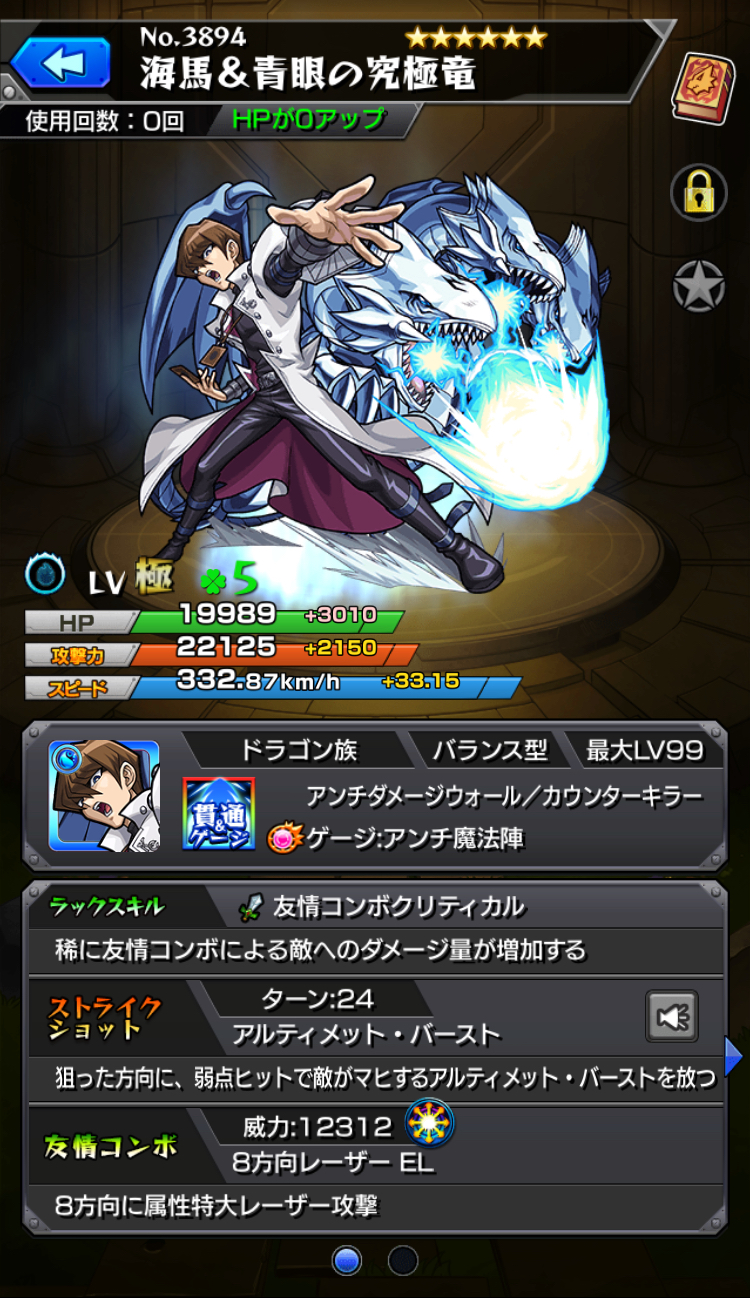Go back with the blue arrow button
The image size is (750, 1298).
[x=62, y=63]
